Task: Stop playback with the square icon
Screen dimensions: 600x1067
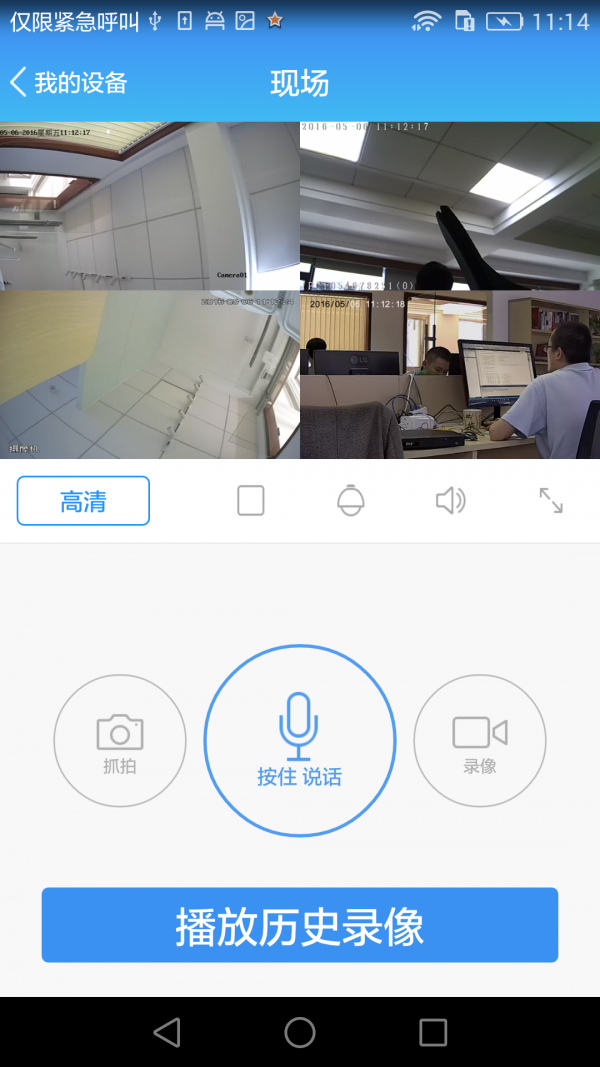Action: pos(251,501)
